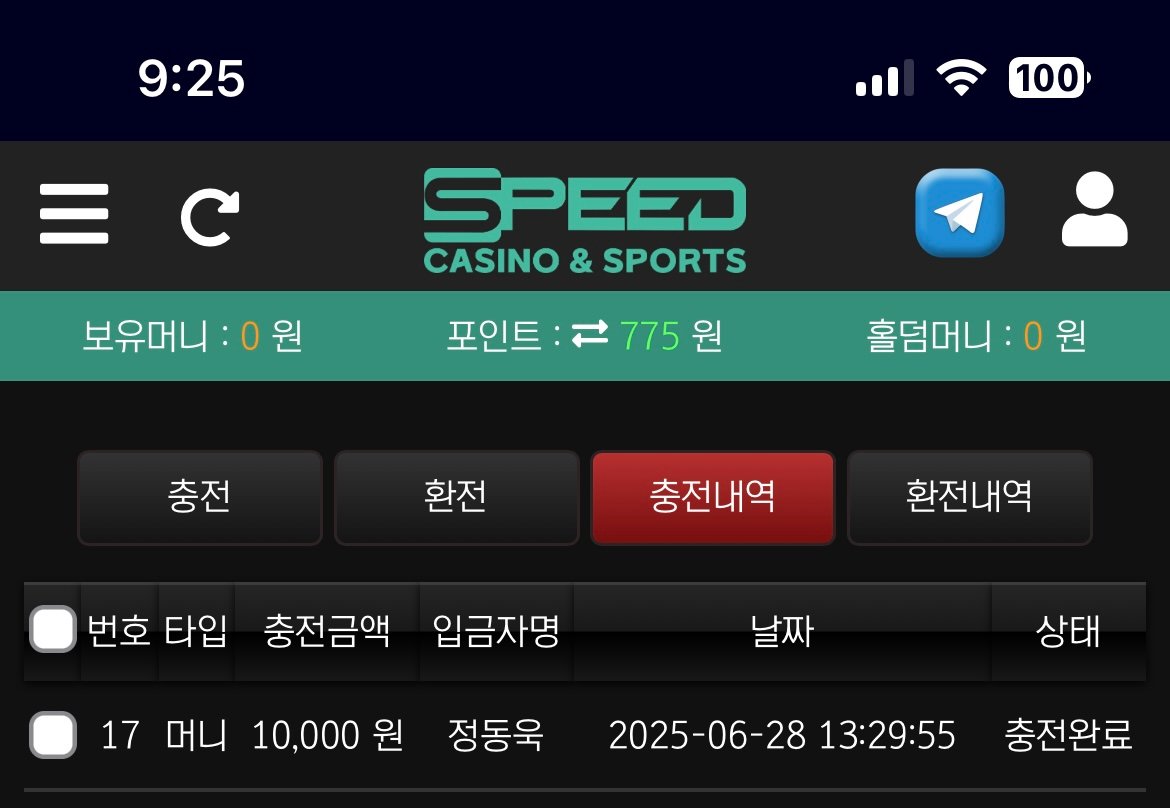The width and height of the screenshot is (1170, 808).
Task: Open the Telegram contact icon
Action: pyautogui.click(x=959, y=213)
